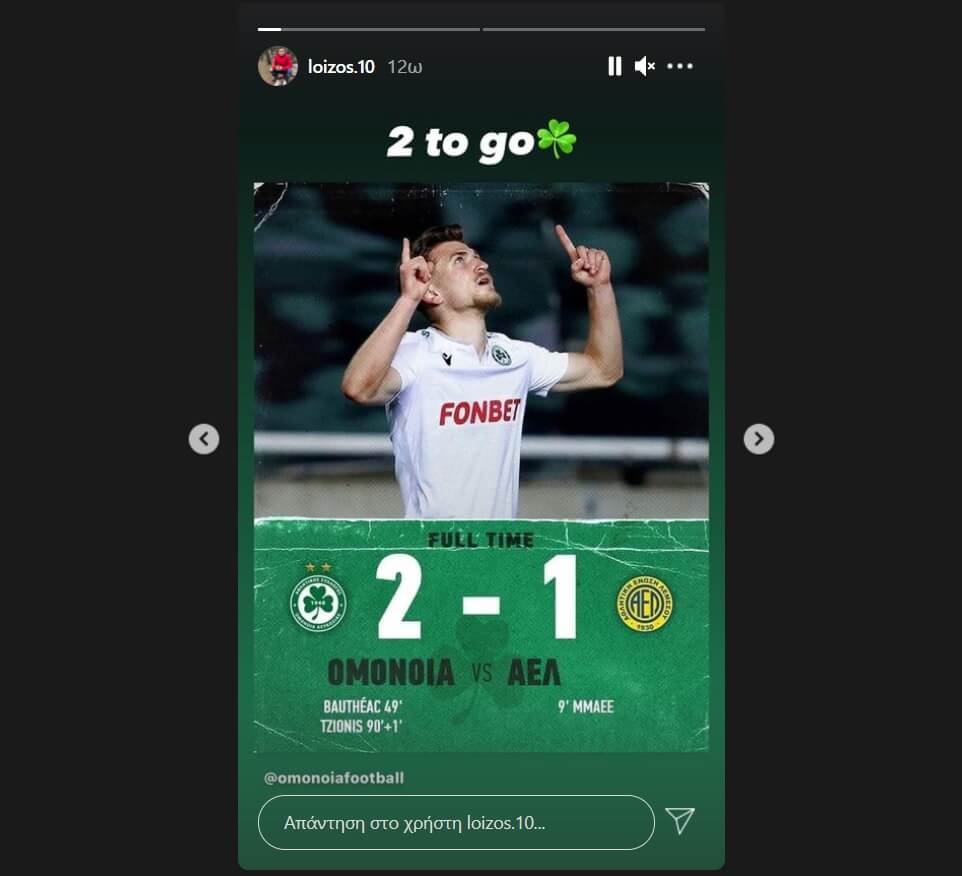Viewport: 962px width, 876px height.
Task: Open the story options menu
Action: 680,66
